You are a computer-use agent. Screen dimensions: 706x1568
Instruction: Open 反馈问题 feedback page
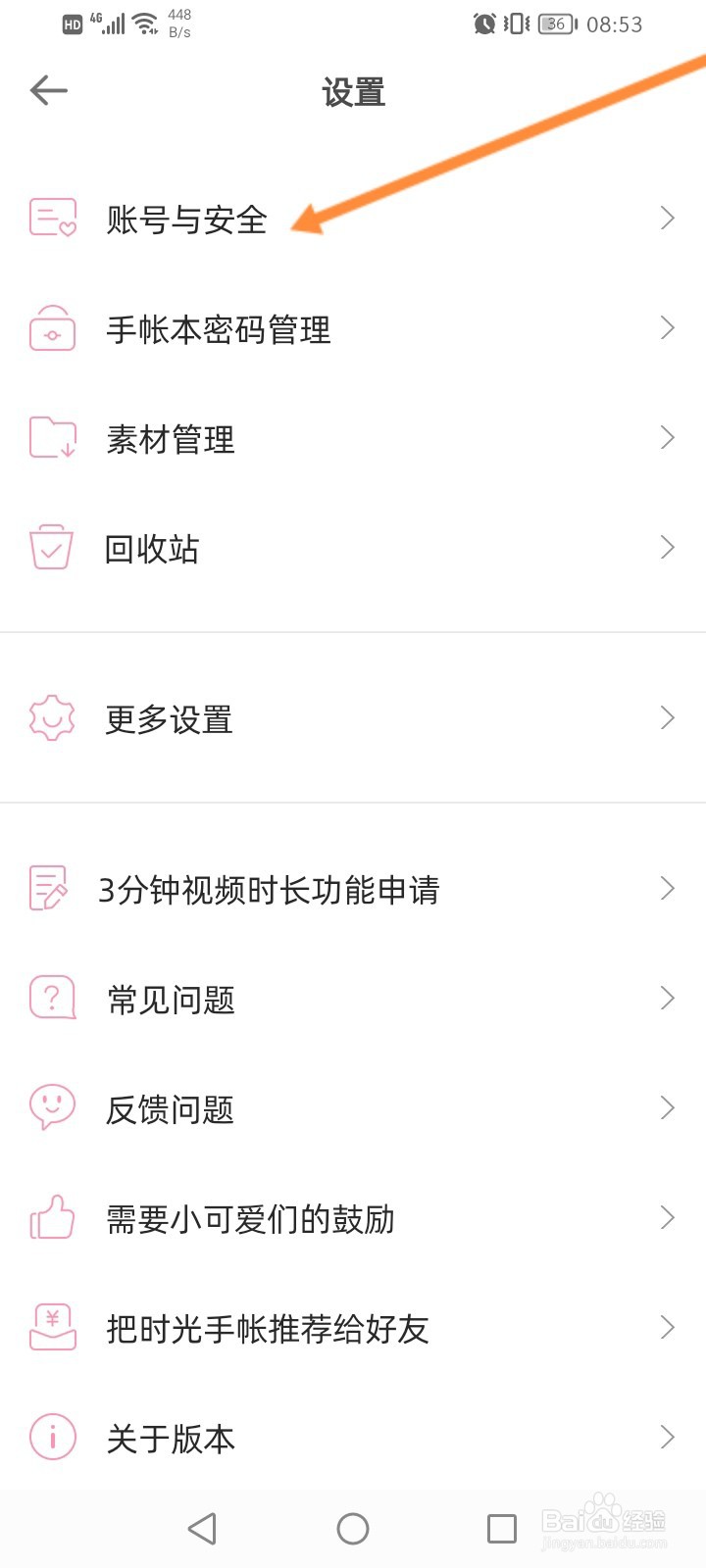[x=171, y=1109]
